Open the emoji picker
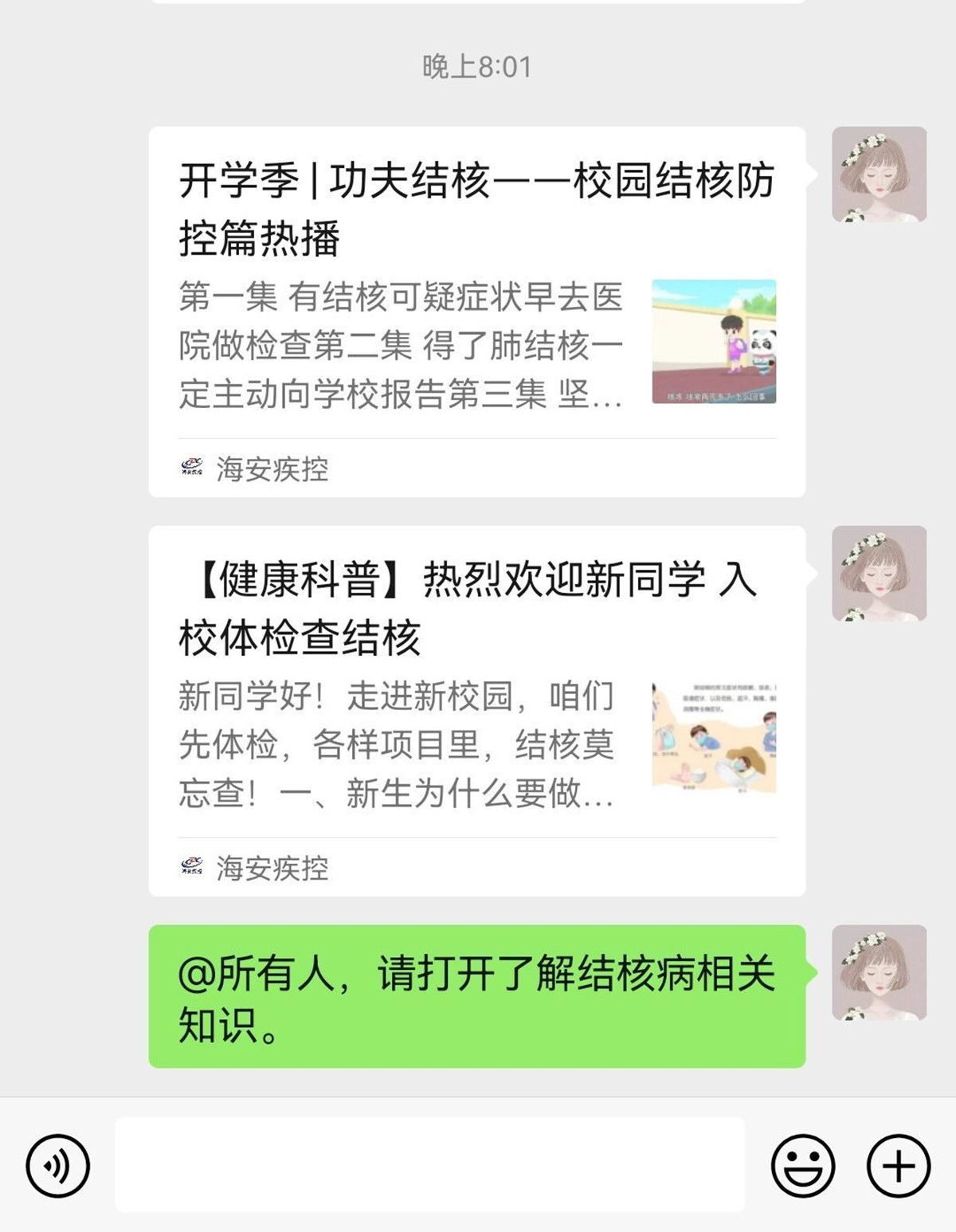 coord(802,1166)
